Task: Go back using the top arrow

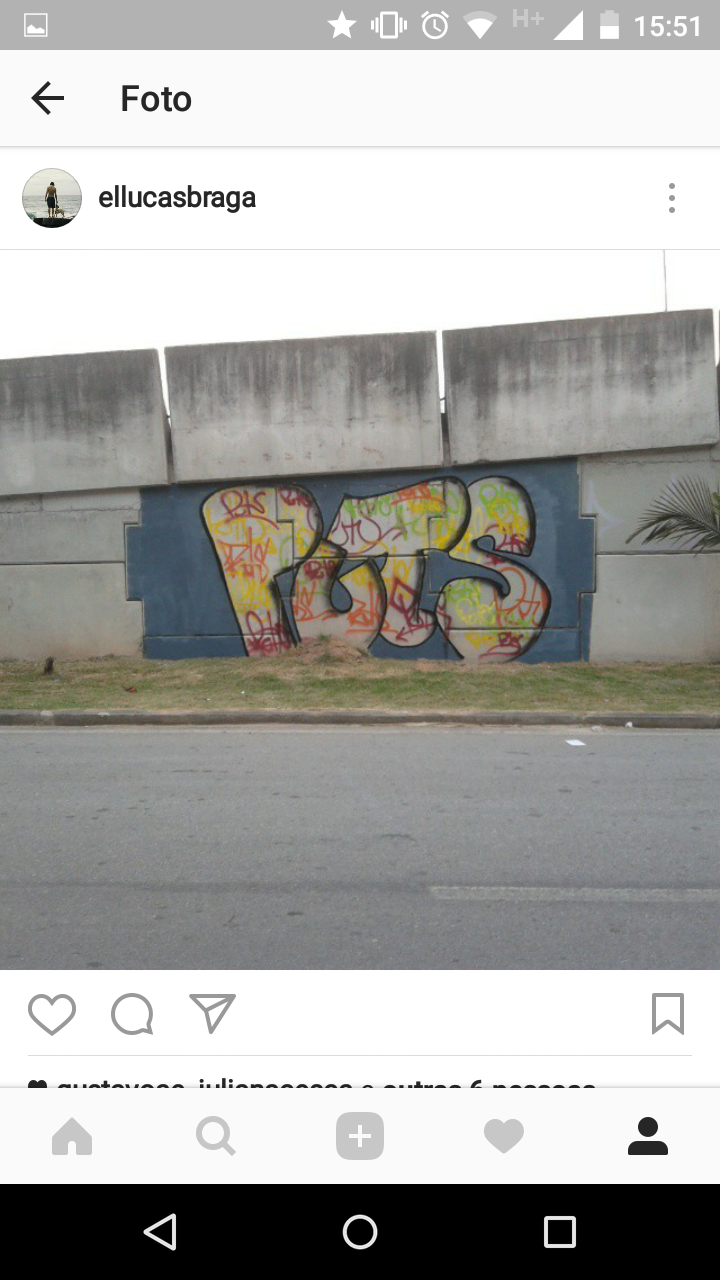Action: tap(47, 98)
